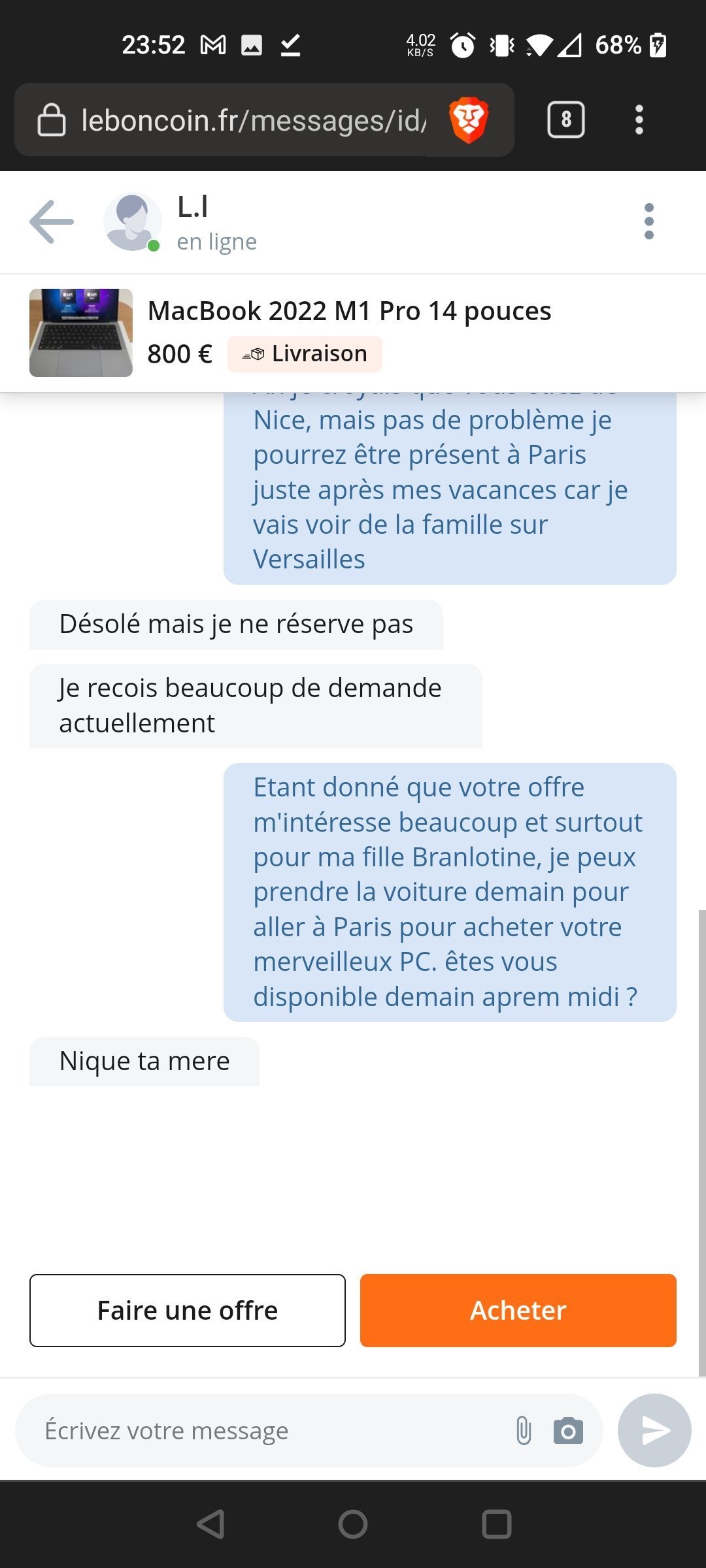Tap the system home button

tap(353, 1525)
